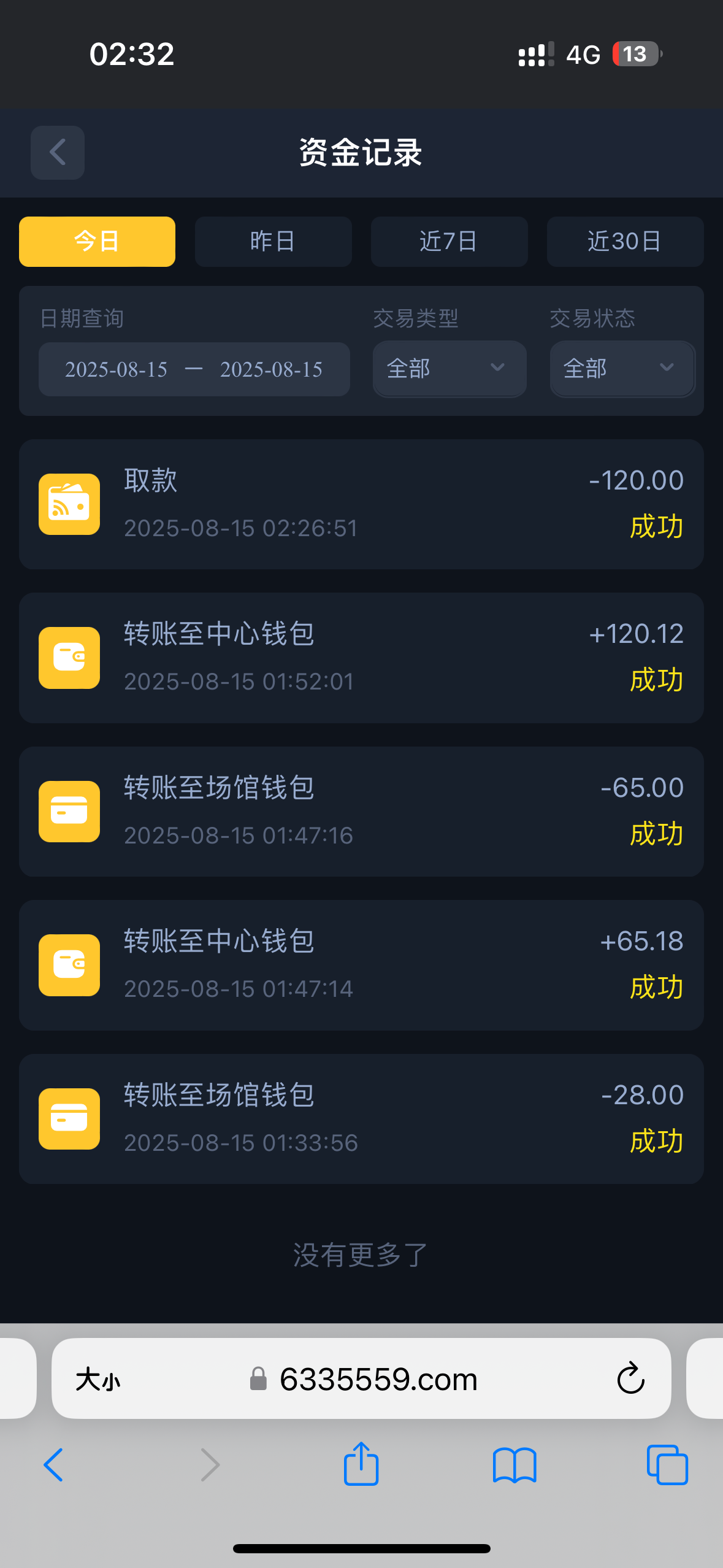
Task: Show records for 近7日
Action: tap(449, 242)
